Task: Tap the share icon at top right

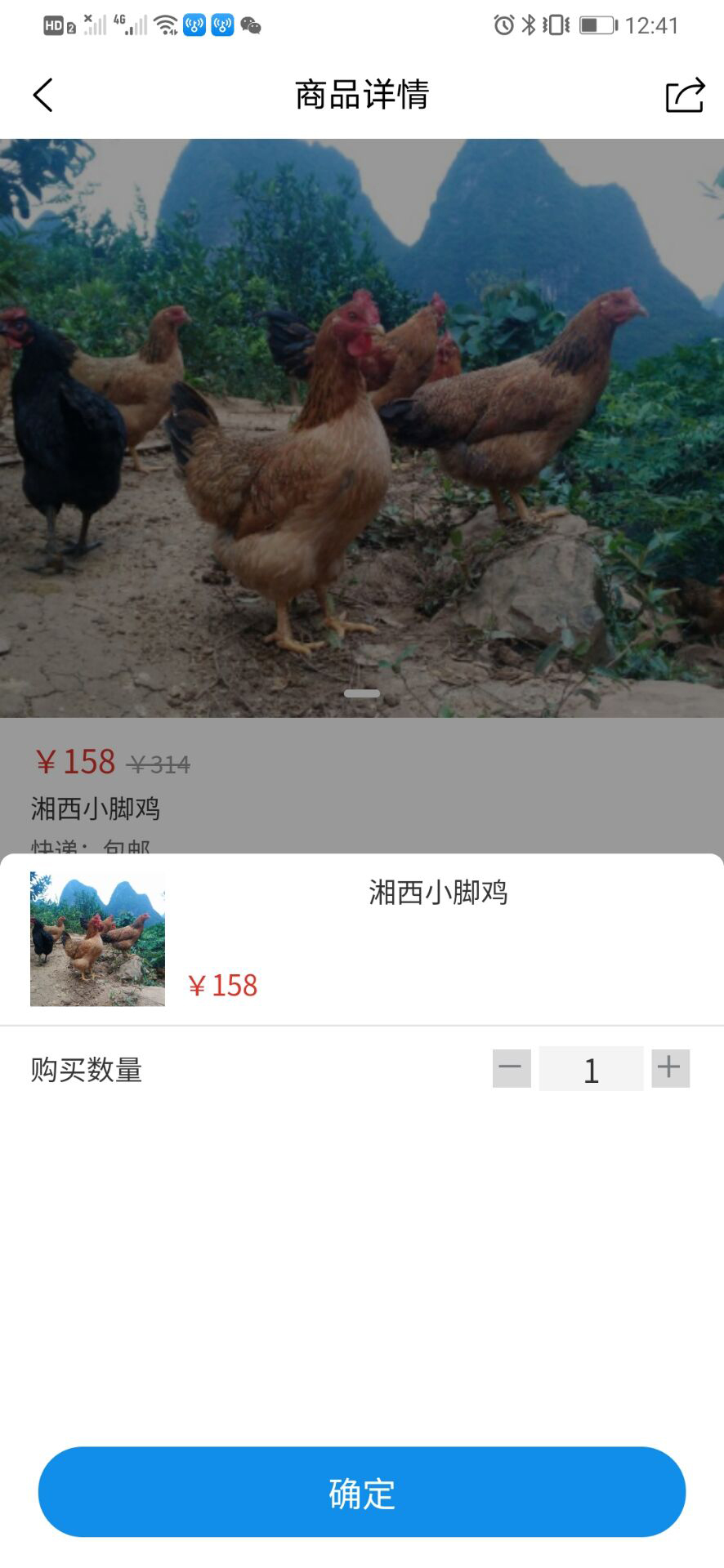Action: point(685,95)
